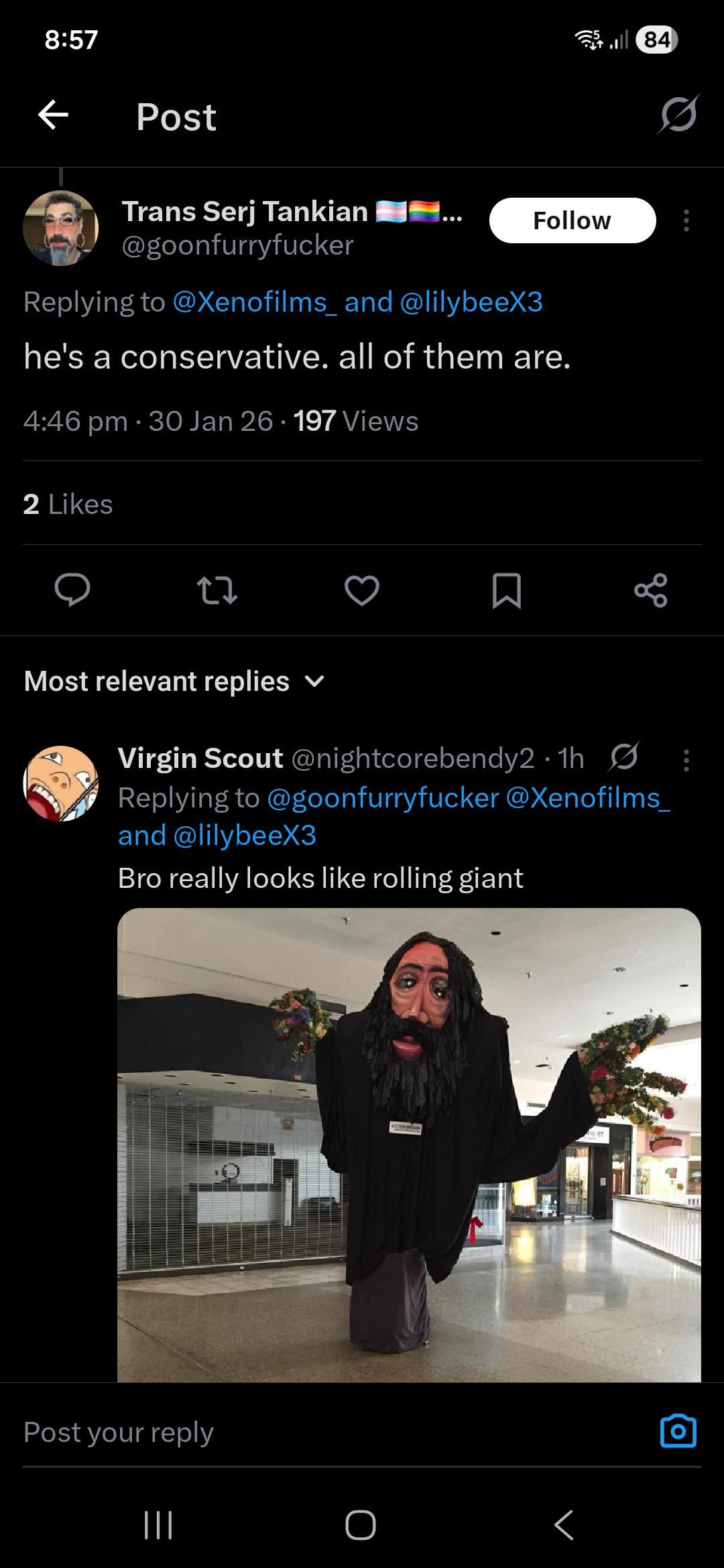Open Trans Serj Tankian's profile picture
The height and width of the screenshot is (1568, 724).
[x=60, y=228]
